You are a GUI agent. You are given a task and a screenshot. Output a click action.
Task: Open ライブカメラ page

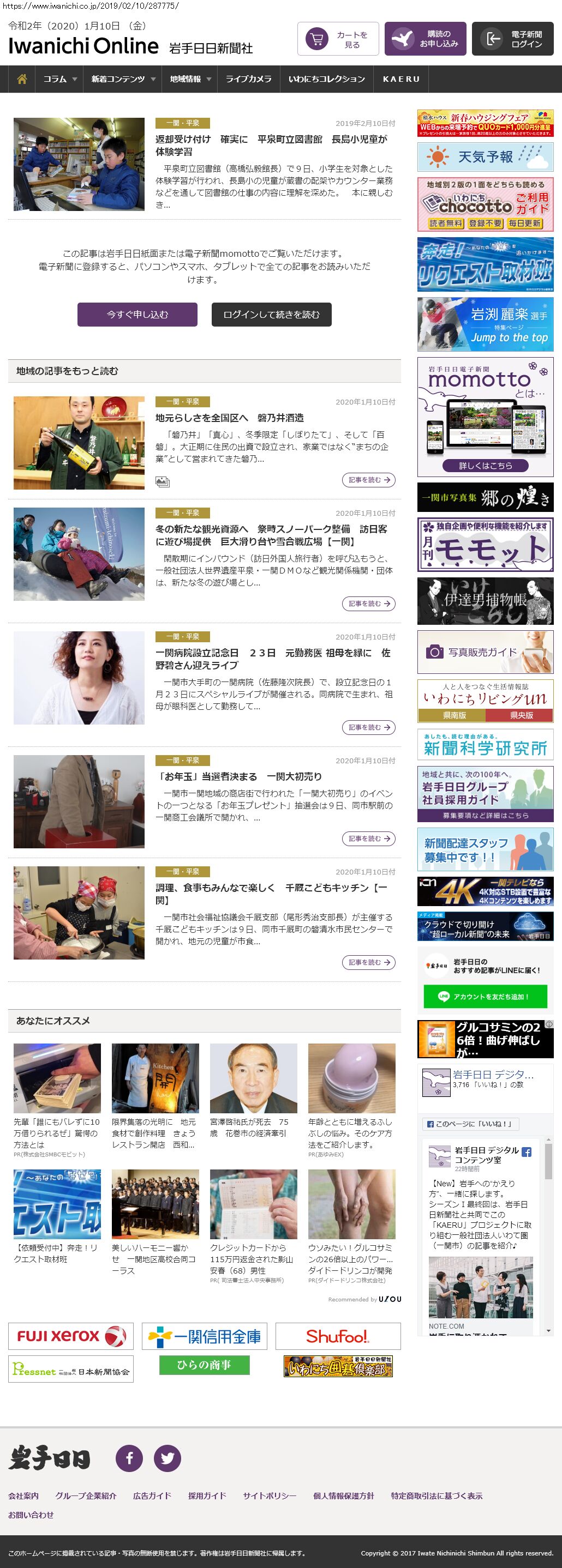coord(248,79)
